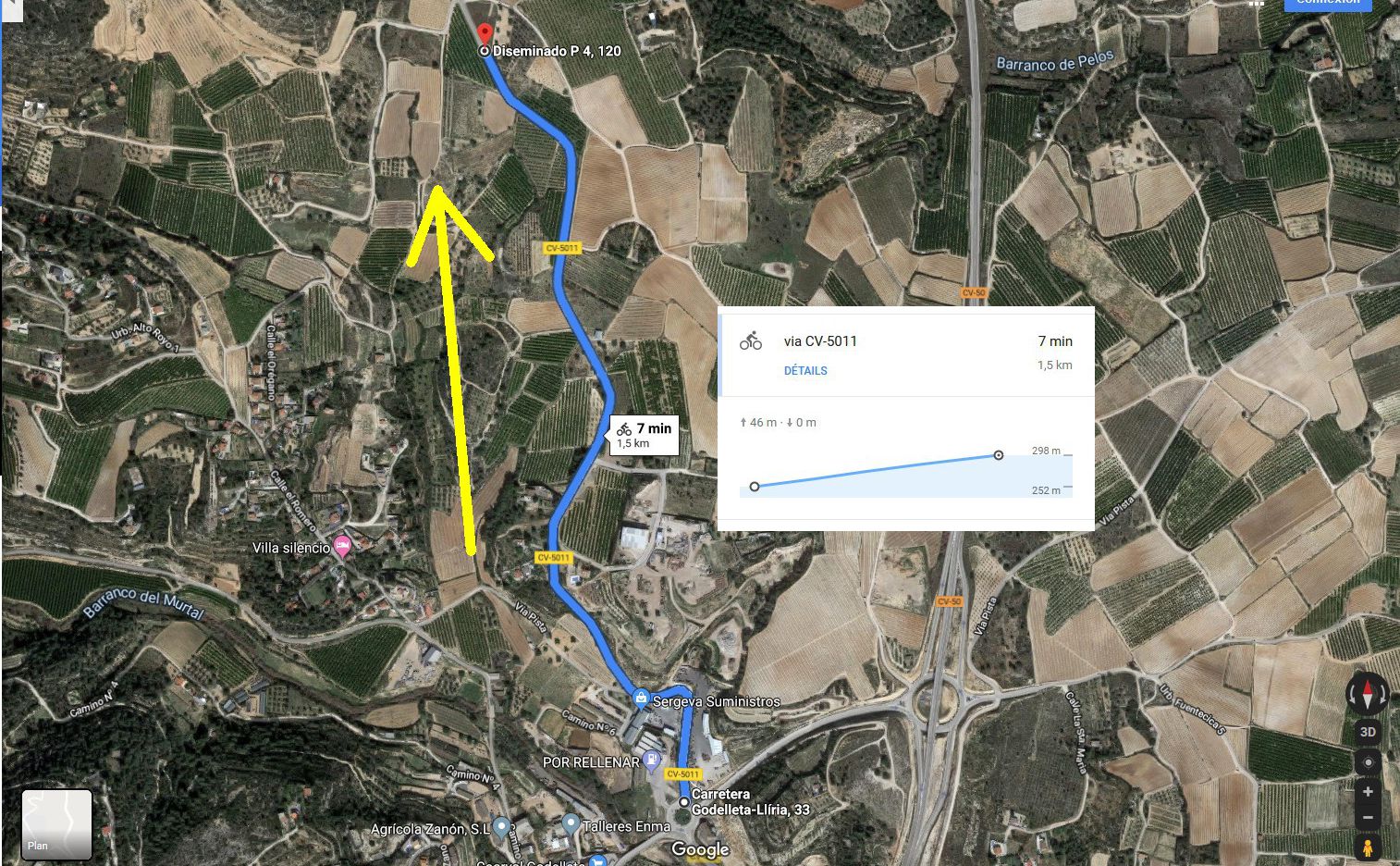Image resolution: width=1400 pixels, height=866 pixels.
Task: Open the POR RELLENAR gas station marker
Action: (x=652, y=761)
